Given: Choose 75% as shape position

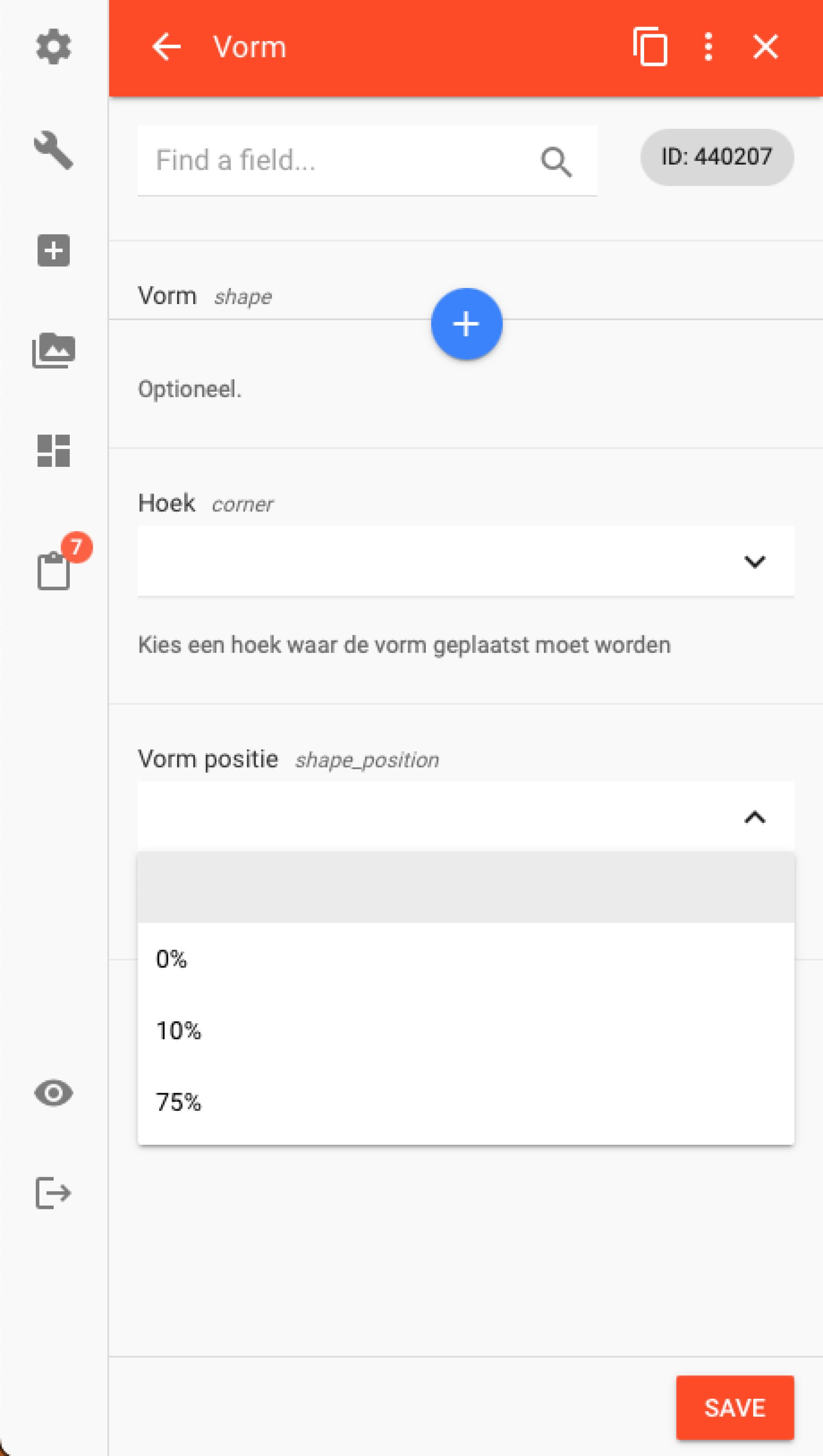Looking at the screenshot, I should 466,1102.
